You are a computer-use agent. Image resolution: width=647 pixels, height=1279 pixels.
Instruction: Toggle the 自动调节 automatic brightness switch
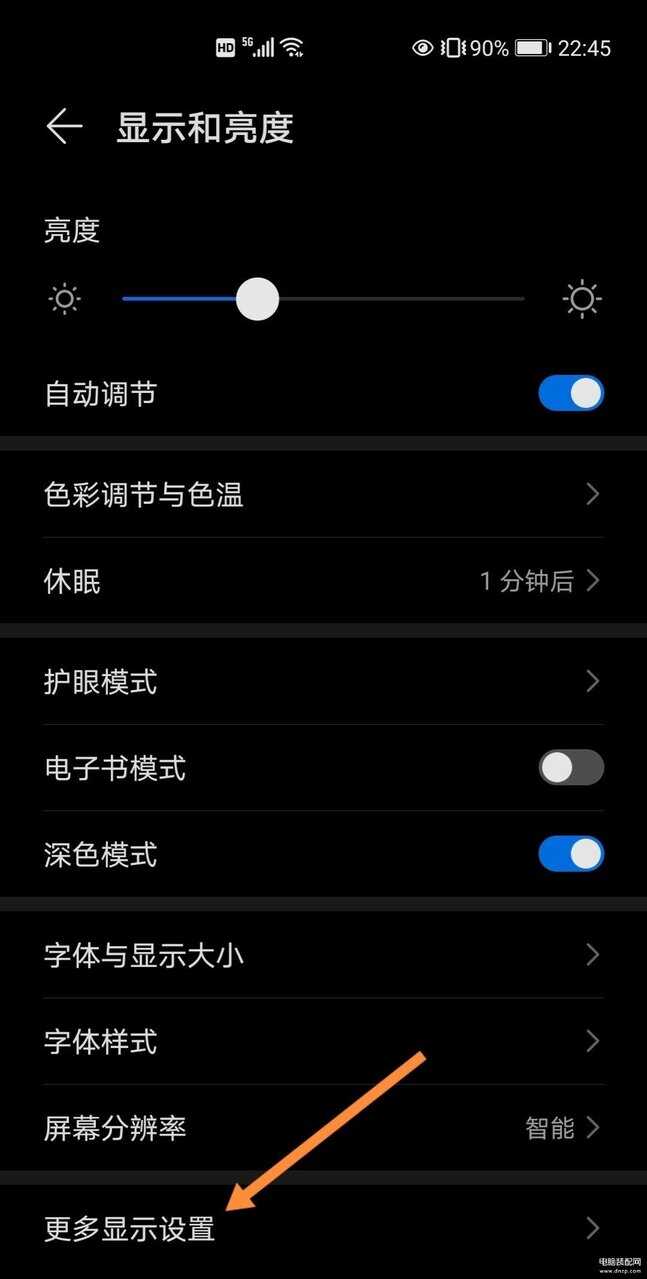[x=571, y=393]
